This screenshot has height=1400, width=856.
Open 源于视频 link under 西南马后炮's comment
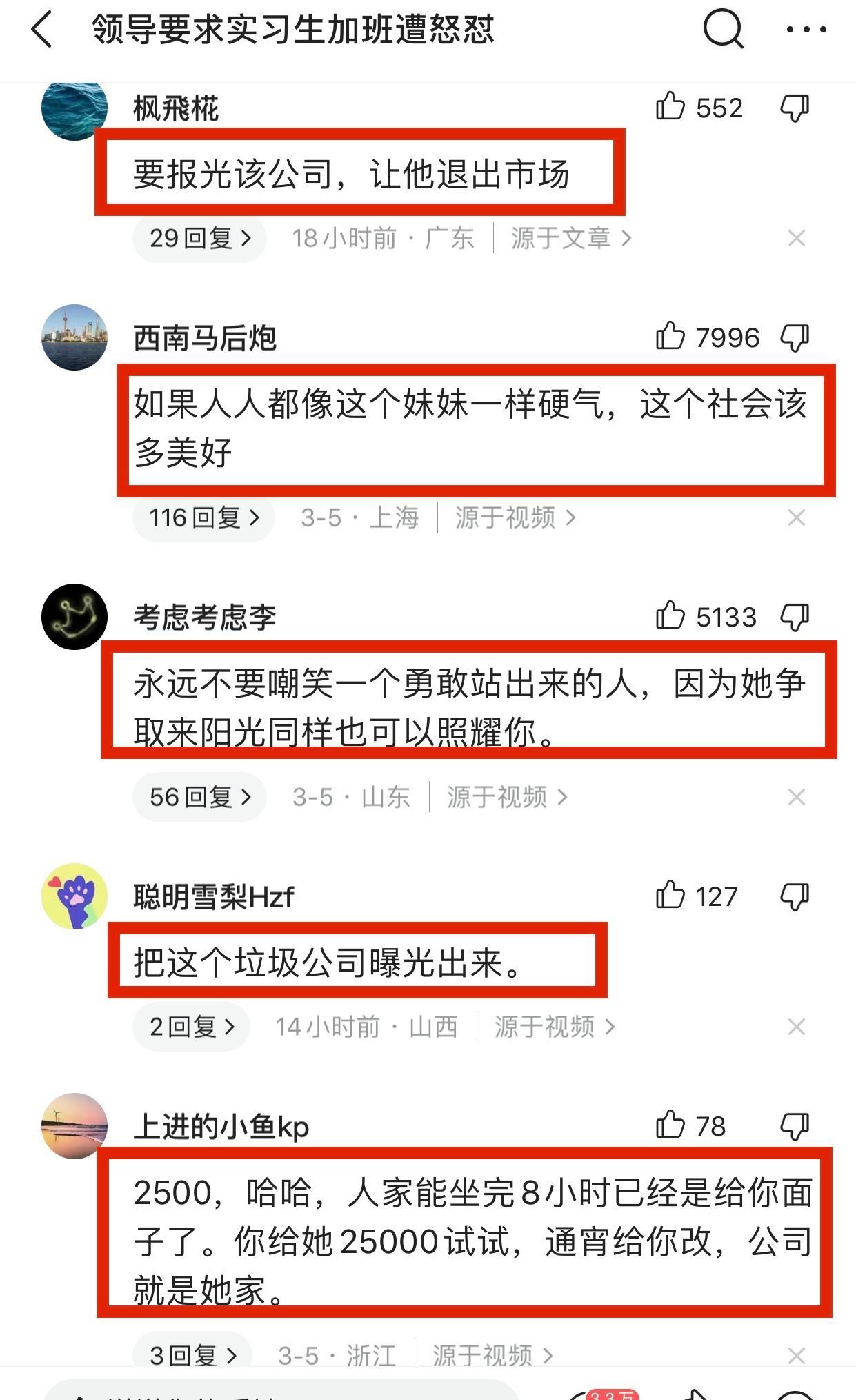[515, 517]
